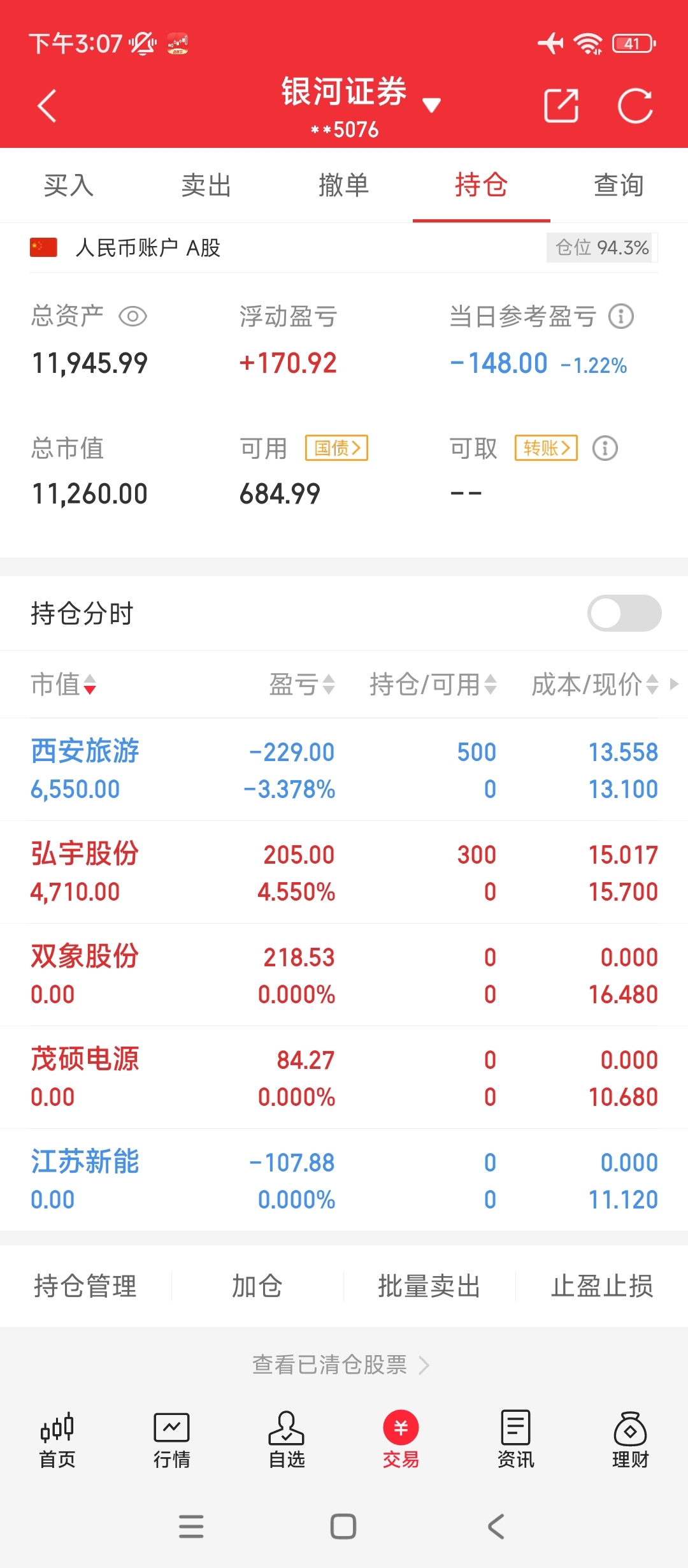Tap the 转账 transfer button
This screenshot has height=1568, width=688.
tap(547, 448)
